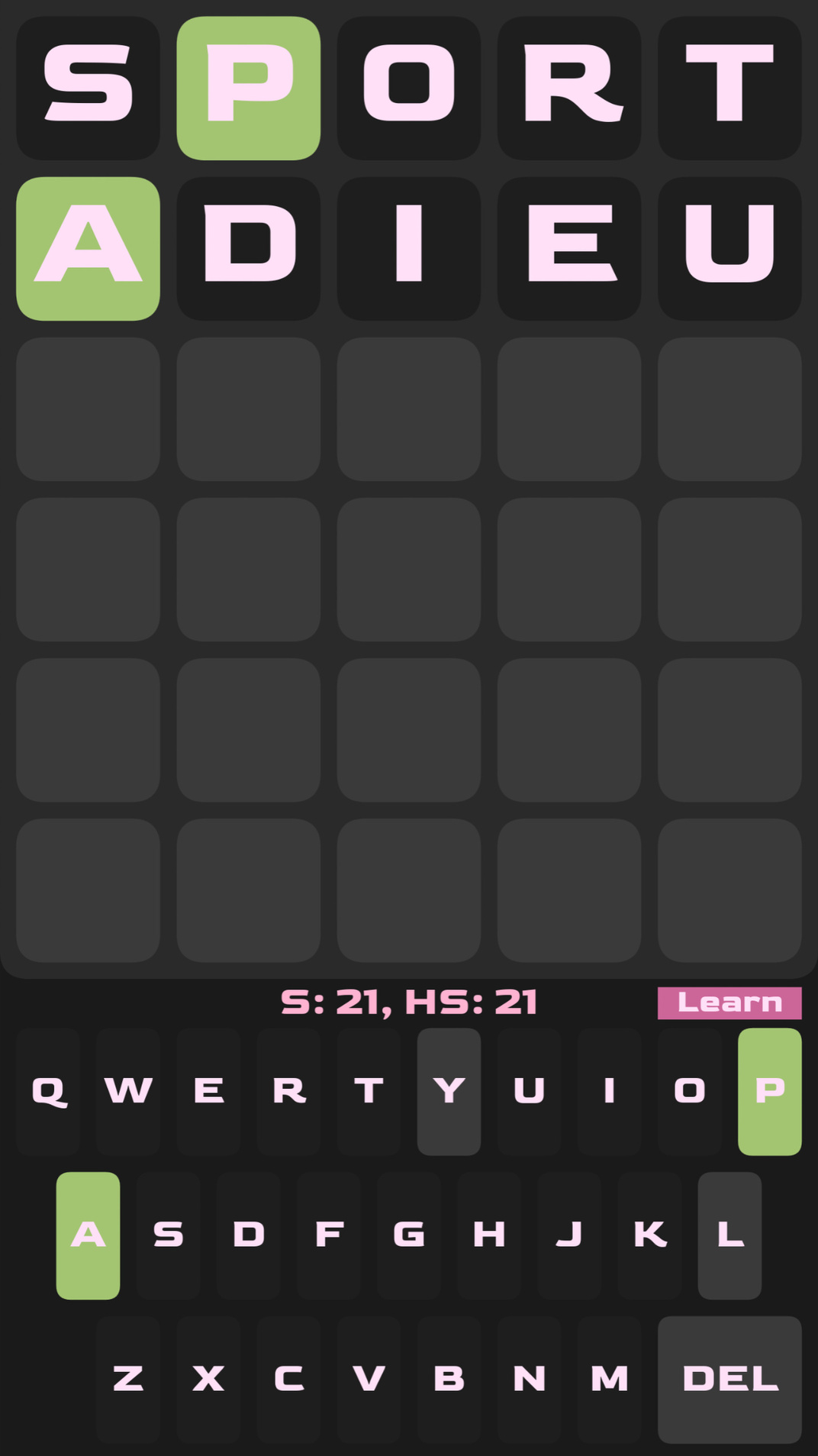Tap the M key
818x1456 pixels.
609,1379
